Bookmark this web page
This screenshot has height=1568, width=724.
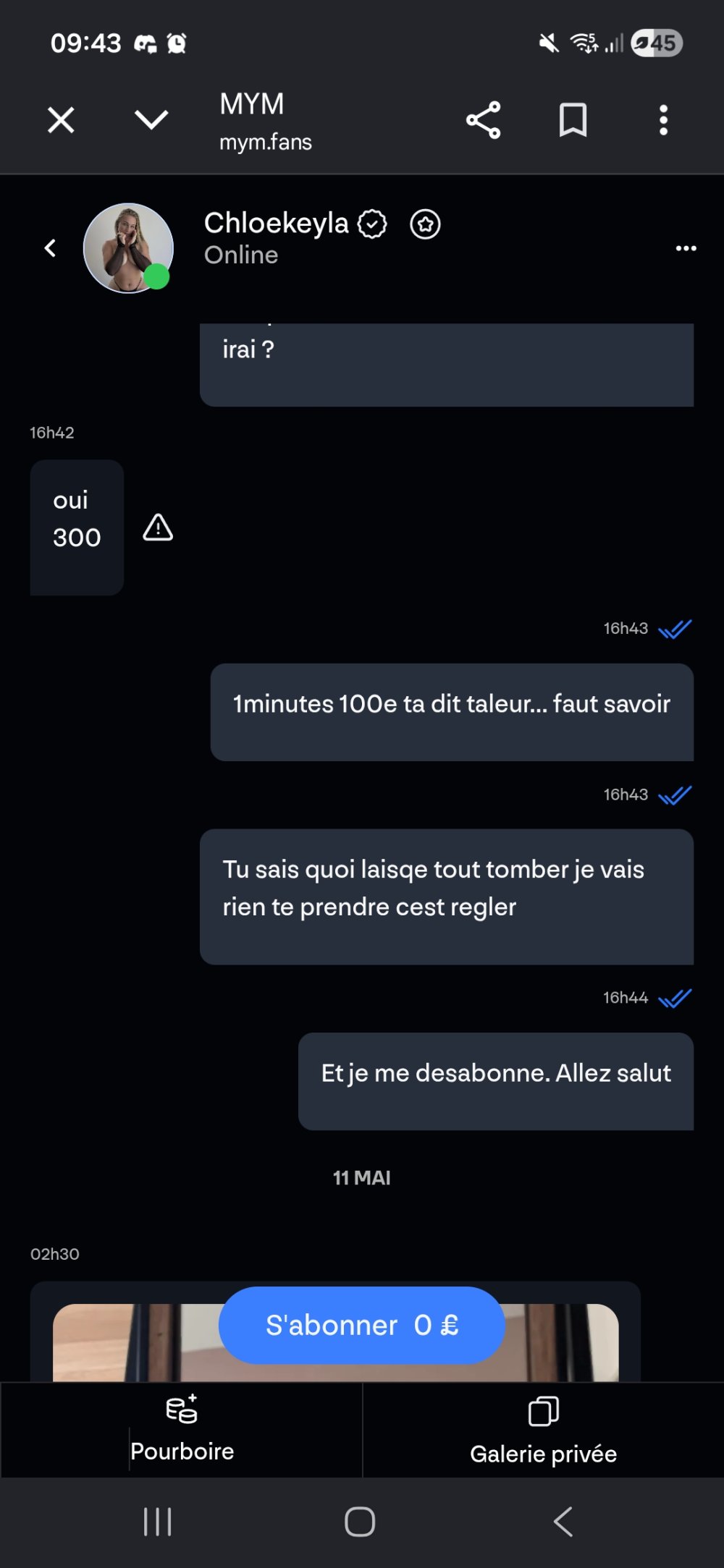tap(573, 120)
